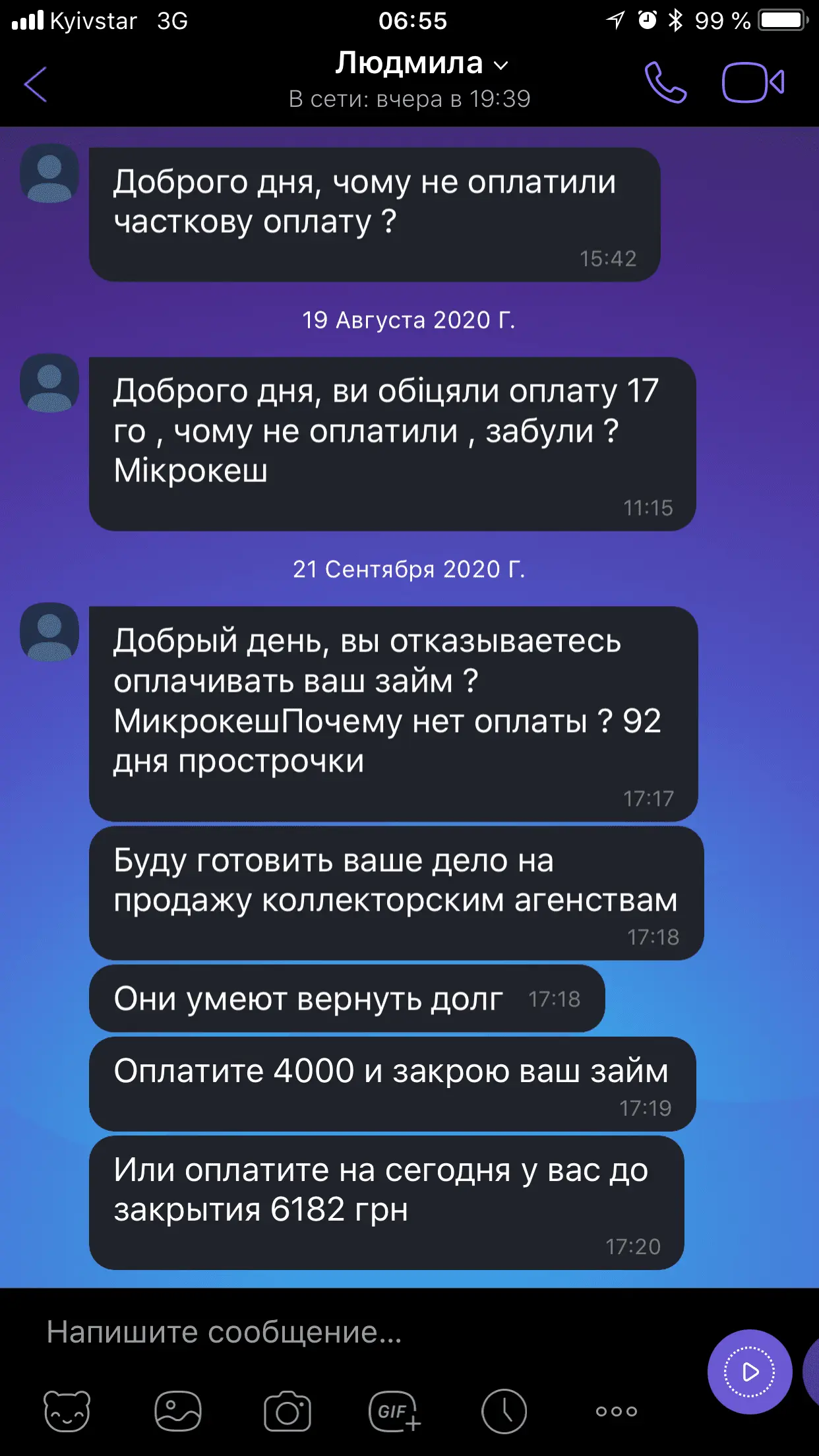Start a video call with Людмила
This screenshot has height=1456, width=819.
[x=752, y=83]
